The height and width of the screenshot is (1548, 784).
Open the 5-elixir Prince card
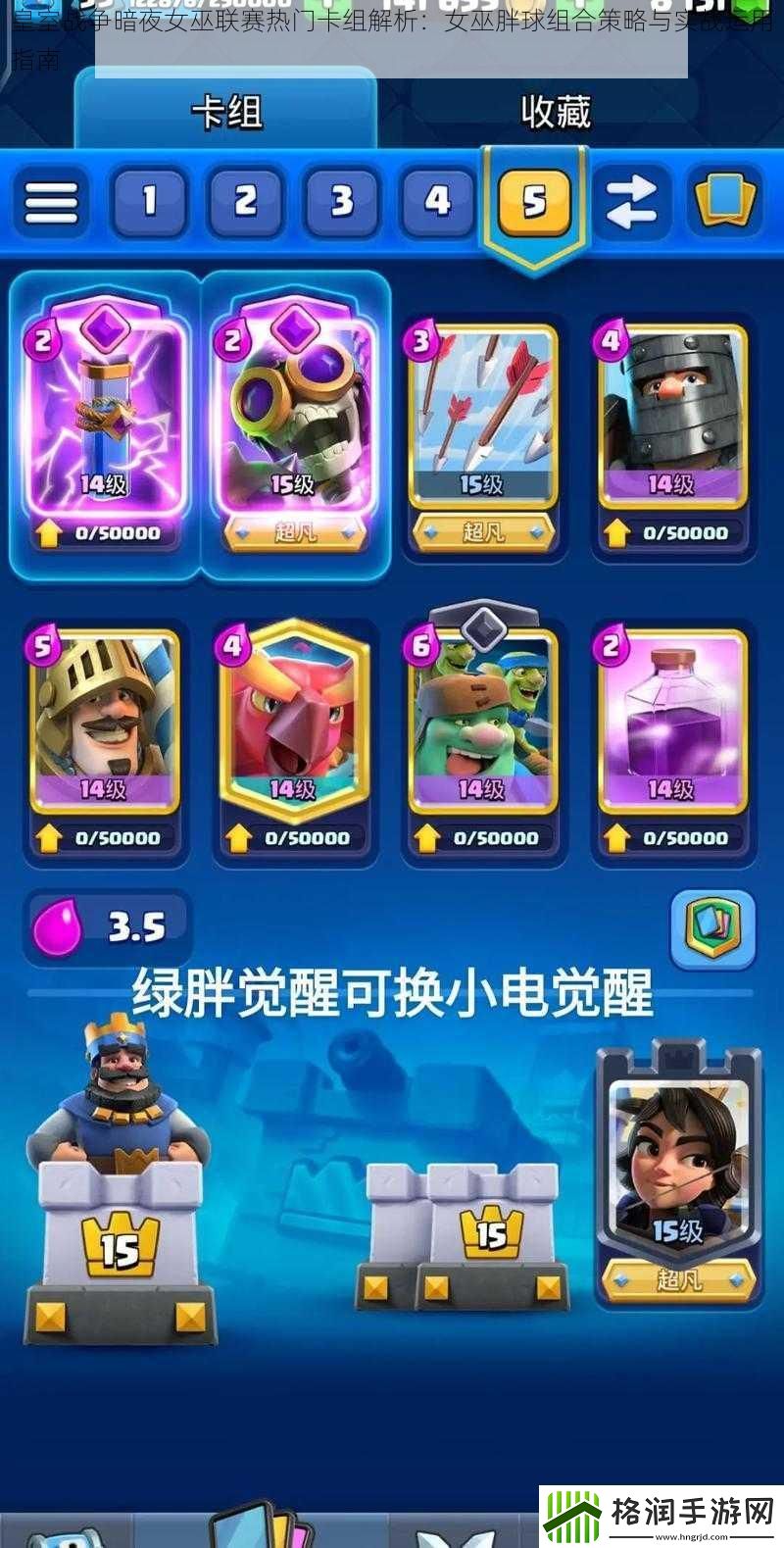click(104, 725)
